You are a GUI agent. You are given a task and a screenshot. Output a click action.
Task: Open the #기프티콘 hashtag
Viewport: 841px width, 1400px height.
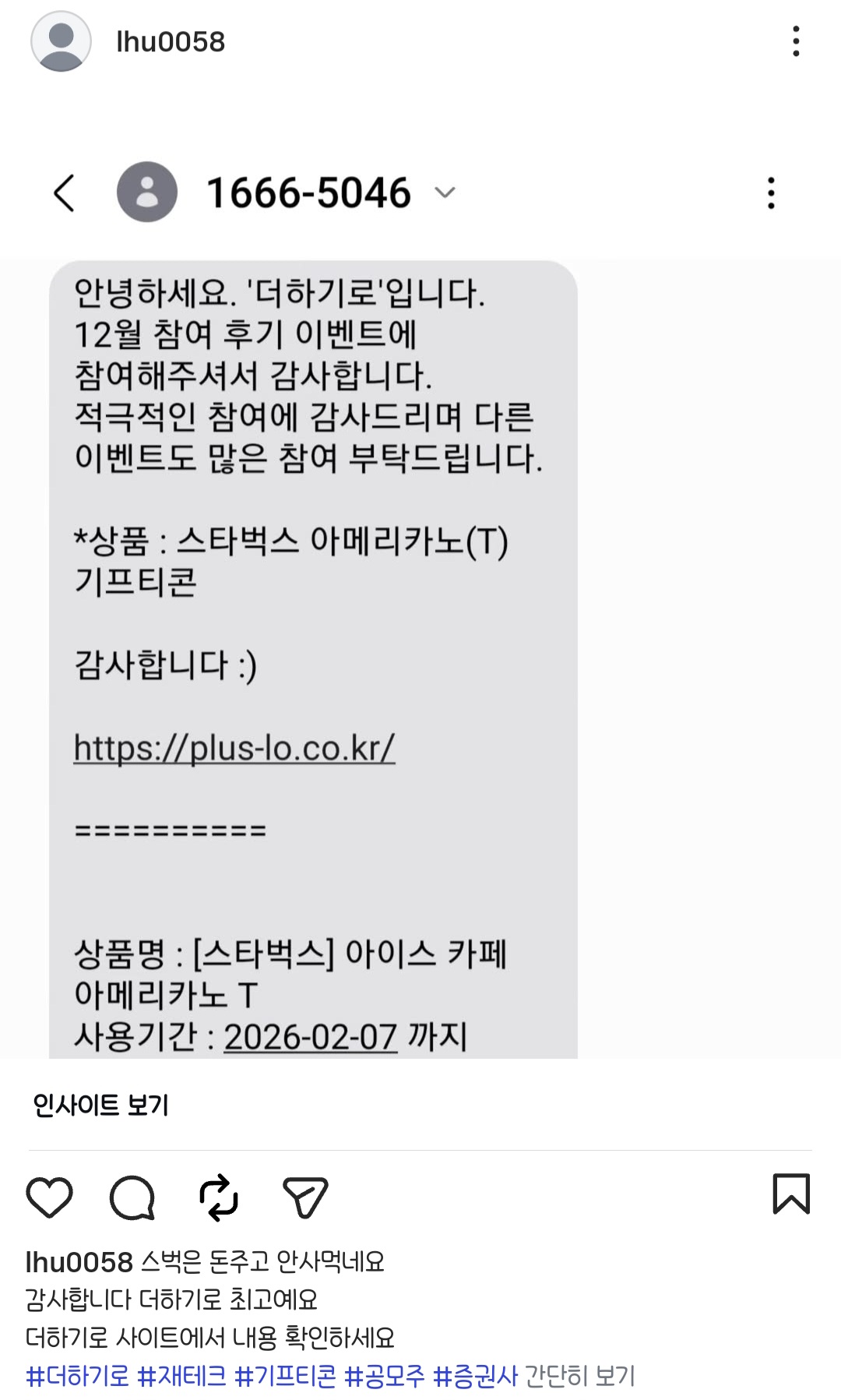286,1376
